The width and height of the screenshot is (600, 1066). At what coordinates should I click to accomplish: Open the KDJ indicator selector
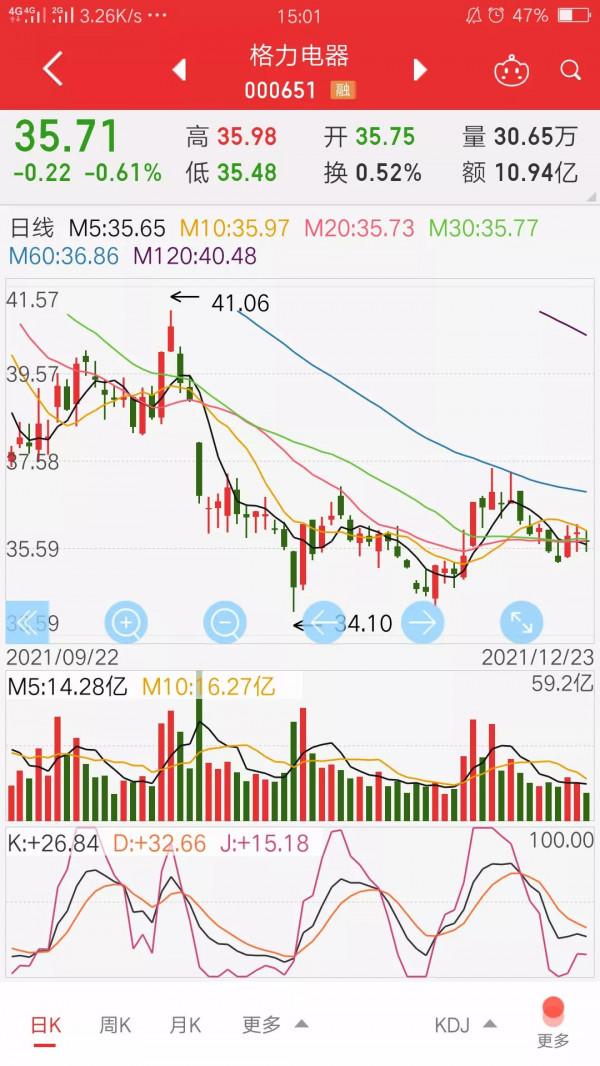pyautogui.click(x=466, y=1025)
